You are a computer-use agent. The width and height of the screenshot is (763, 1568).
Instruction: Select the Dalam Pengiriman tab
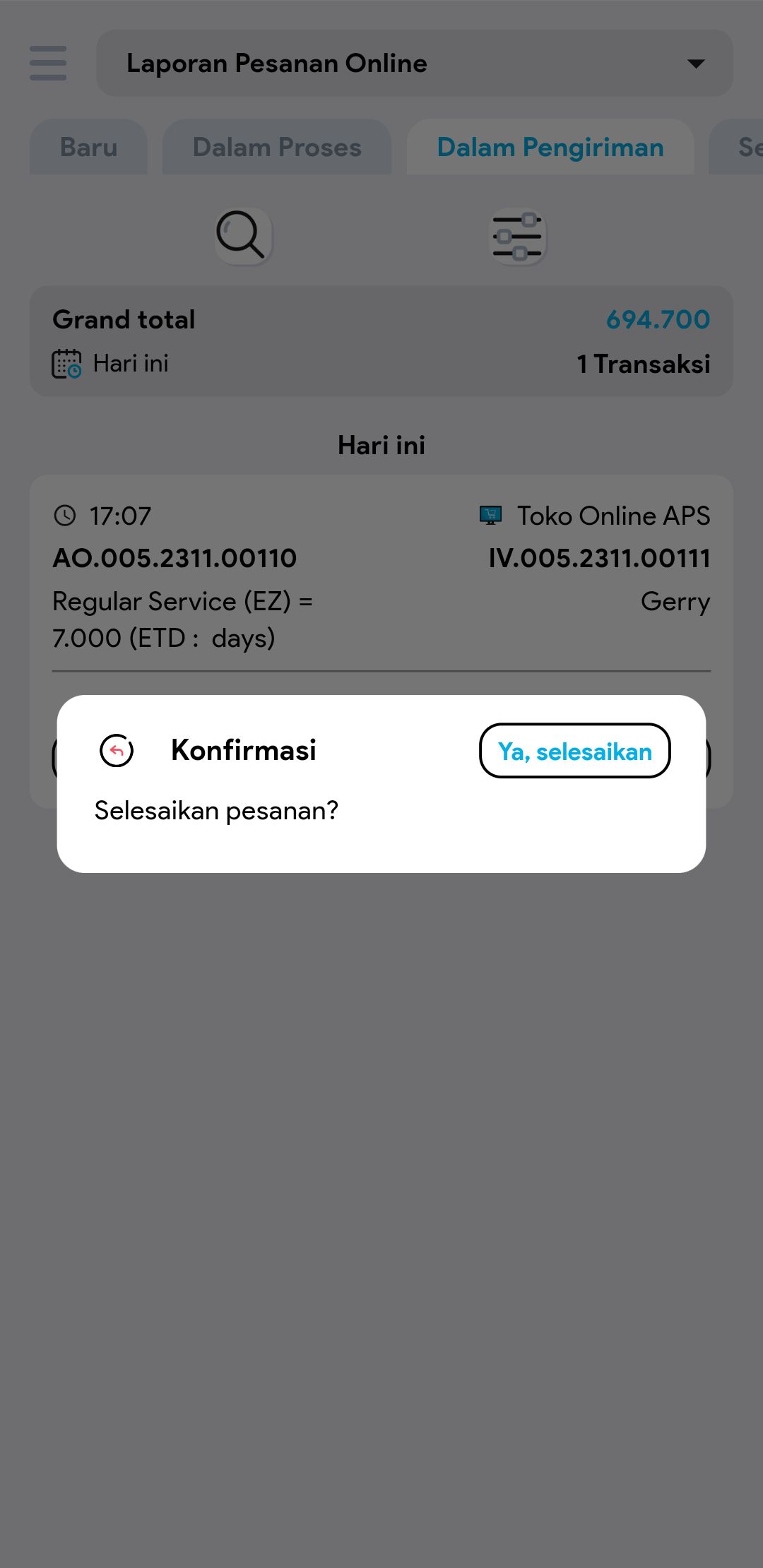550,148
